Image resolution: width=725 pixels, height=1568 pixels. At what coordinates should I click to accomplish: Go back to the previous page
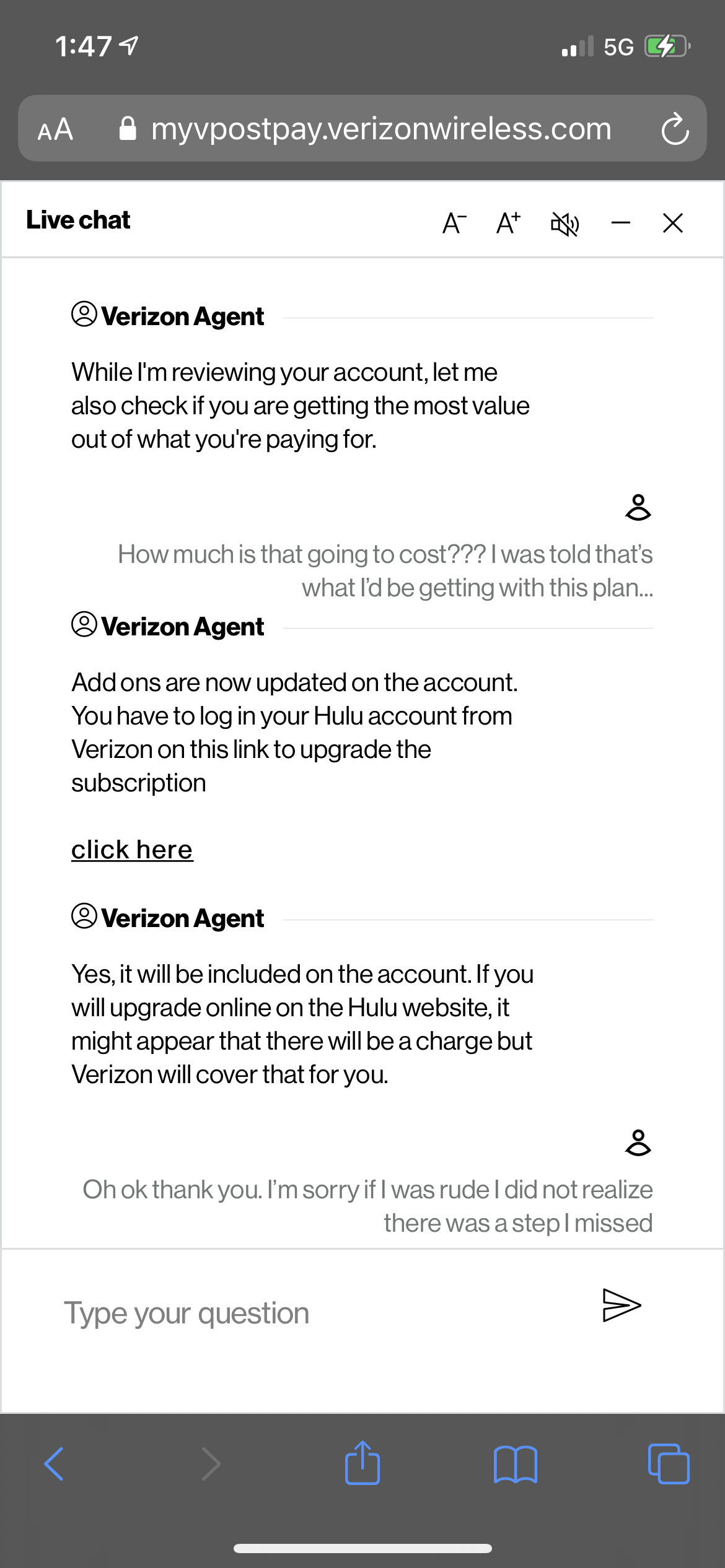pyautogui.click(x=55, y=1464)
